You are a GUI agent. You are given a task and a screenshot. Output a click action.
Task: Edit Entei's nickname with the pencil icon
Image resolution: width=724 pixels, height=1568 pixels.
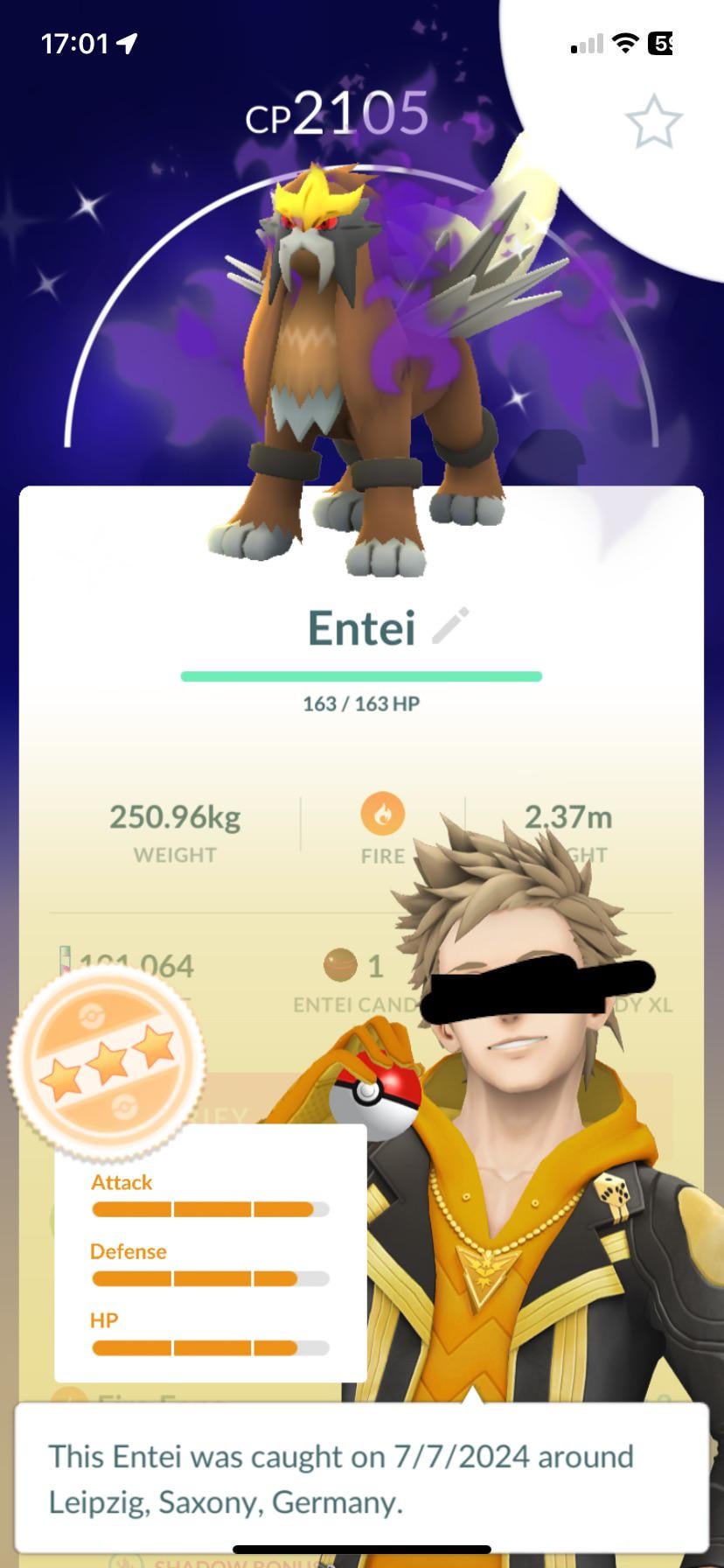click(x=451, y=626)
